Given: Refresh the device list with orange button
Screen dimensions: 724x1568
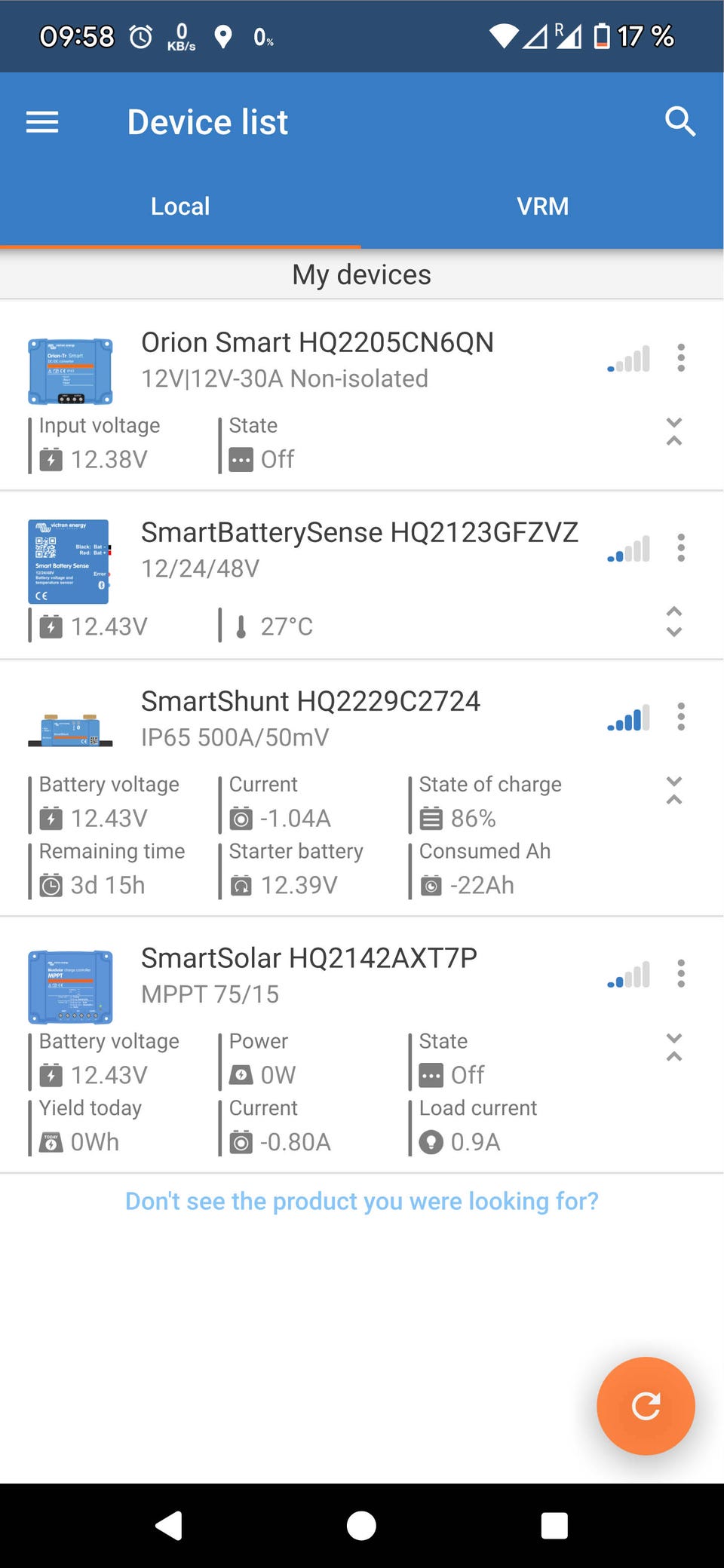Looking at the screenshot, I should (646, 1406).
